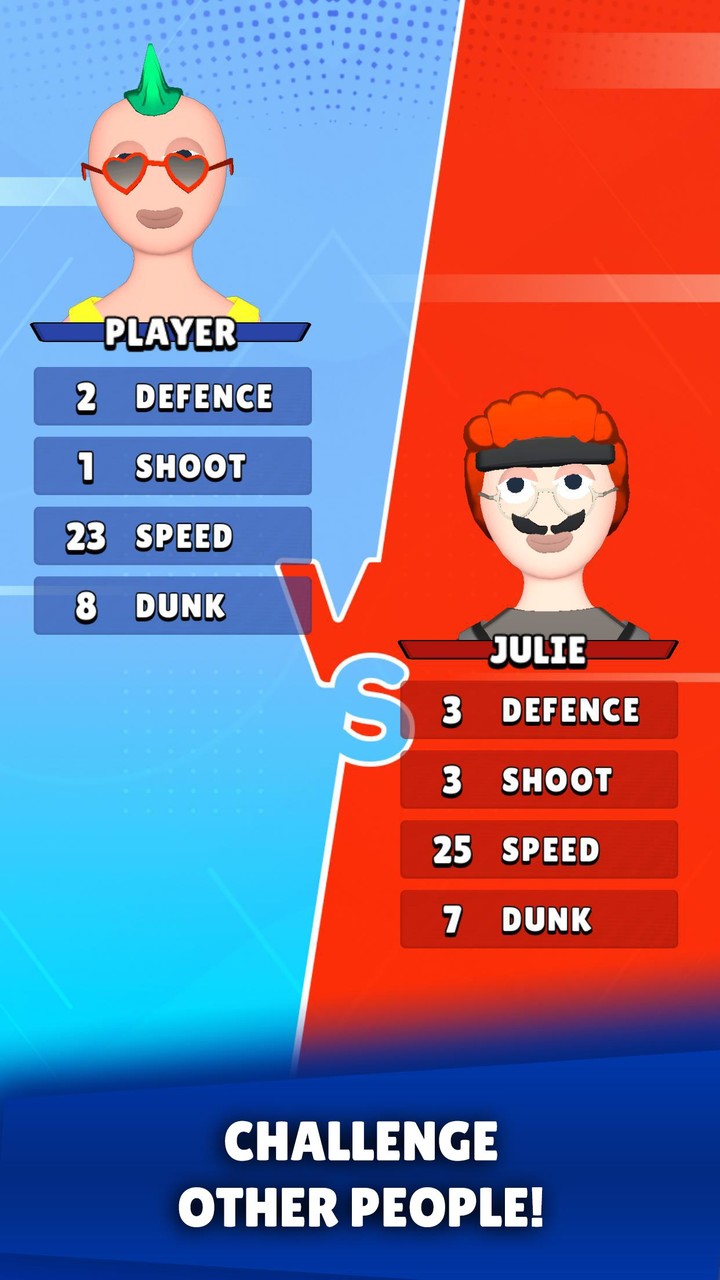Viewport: 720px width, 1280px height.
Task: Select Player's SHOOT stat bar
Action: point(172,466)
